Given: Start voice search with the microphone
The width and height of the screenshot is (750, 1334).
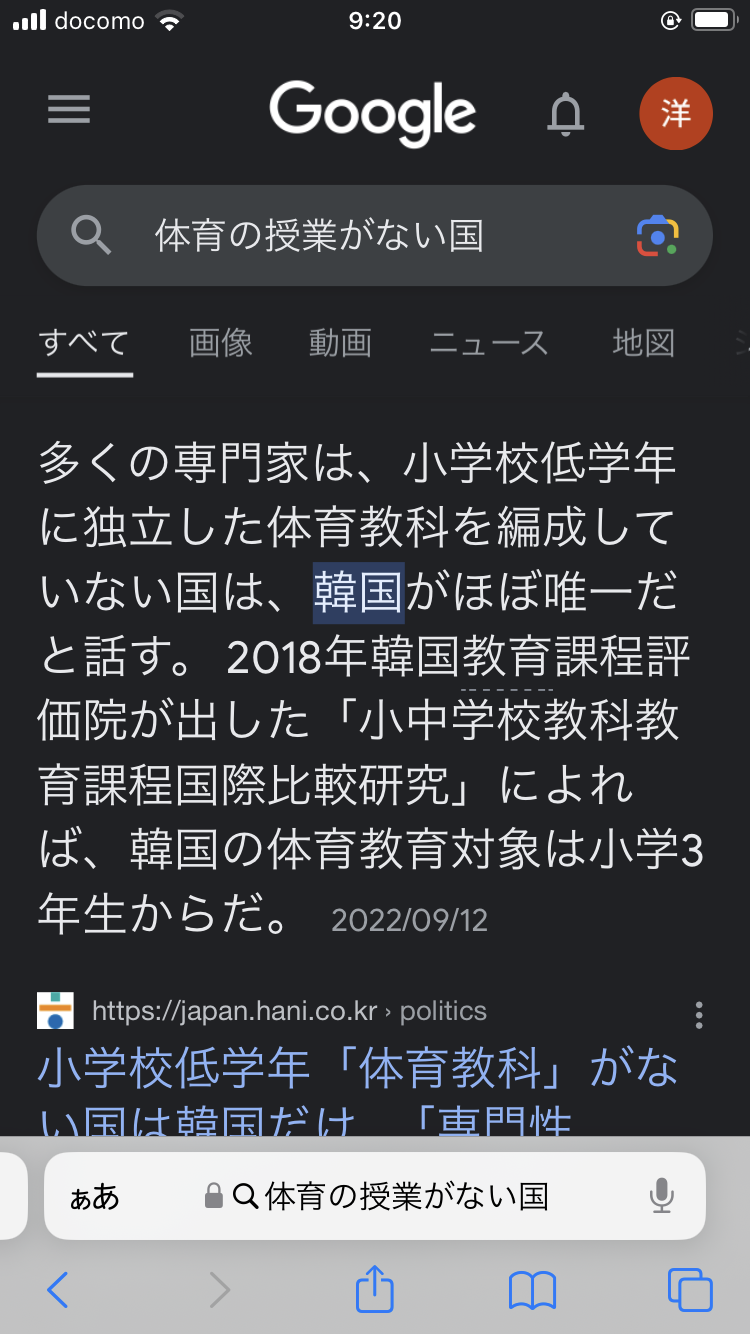Looking at the screenshot, I should 661,1195.
